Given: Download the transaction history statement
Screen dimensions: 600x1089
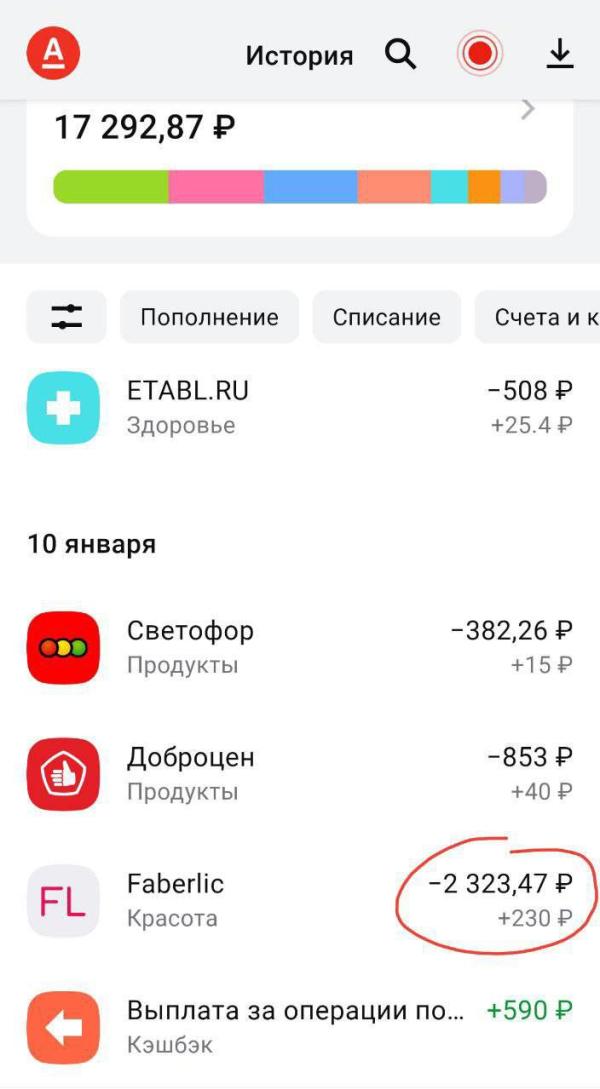Looking at the screenshot, I should tap(560, 55).
